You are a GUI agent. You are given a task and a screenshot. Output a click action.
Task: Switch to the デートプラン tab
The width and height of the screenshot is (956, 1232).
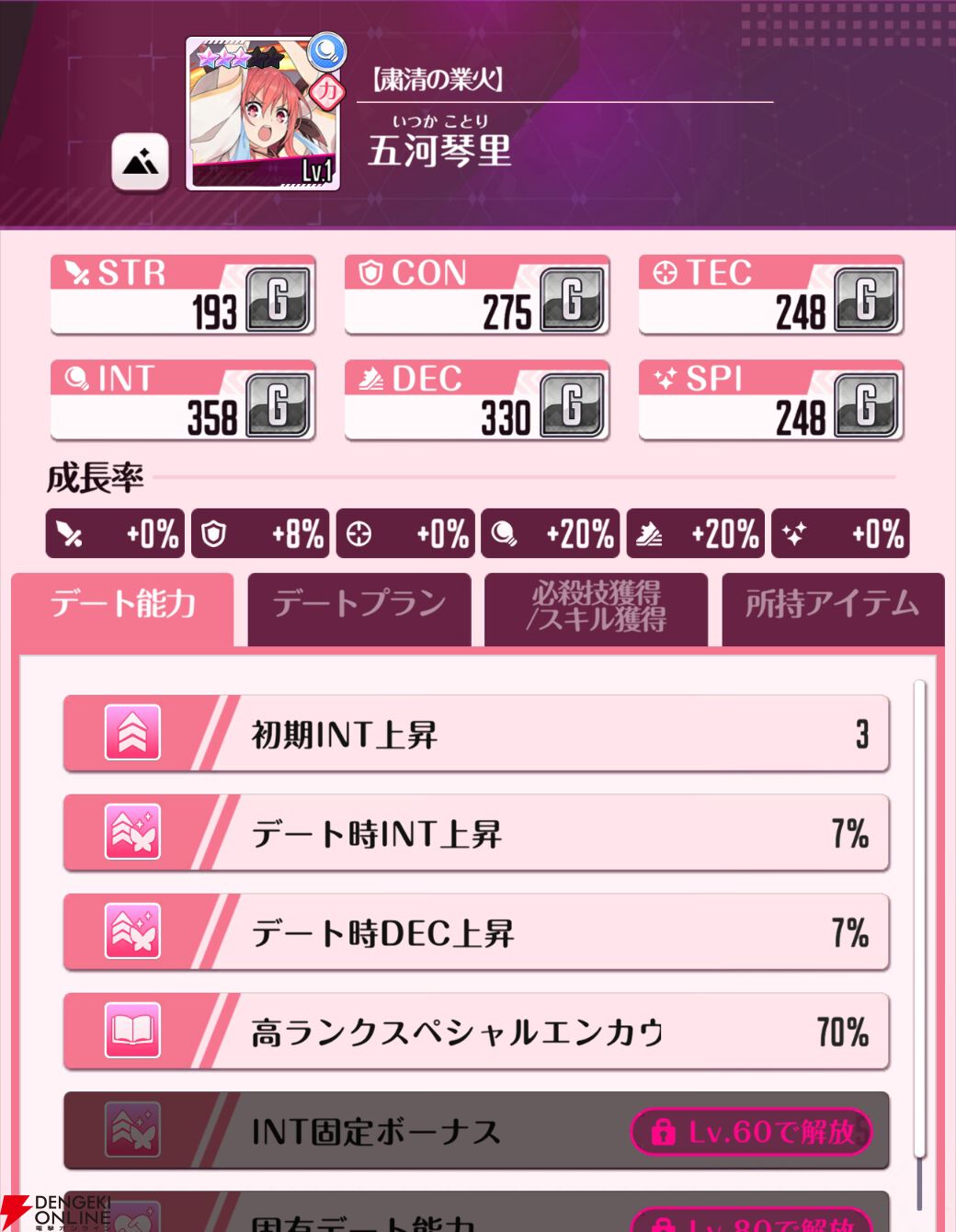click(x=359, y=606)
